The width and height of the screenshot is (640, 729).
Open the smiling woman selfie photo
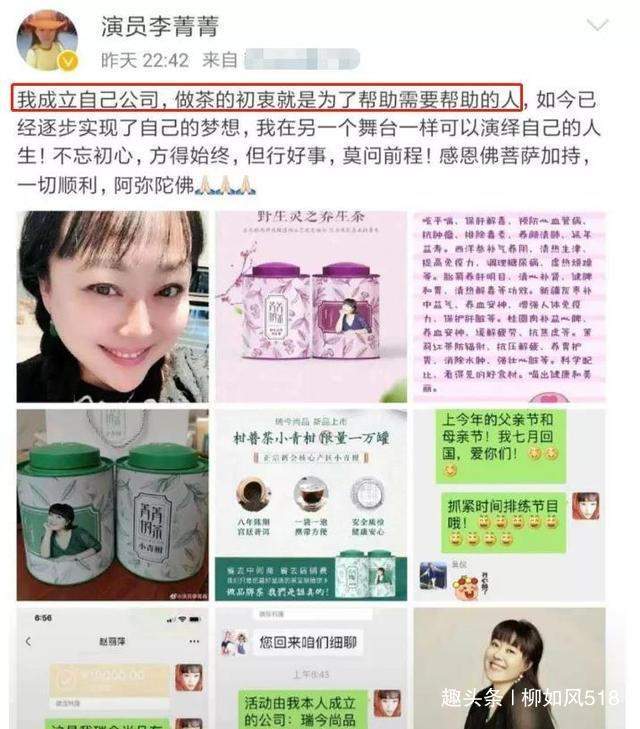[113, 306]
